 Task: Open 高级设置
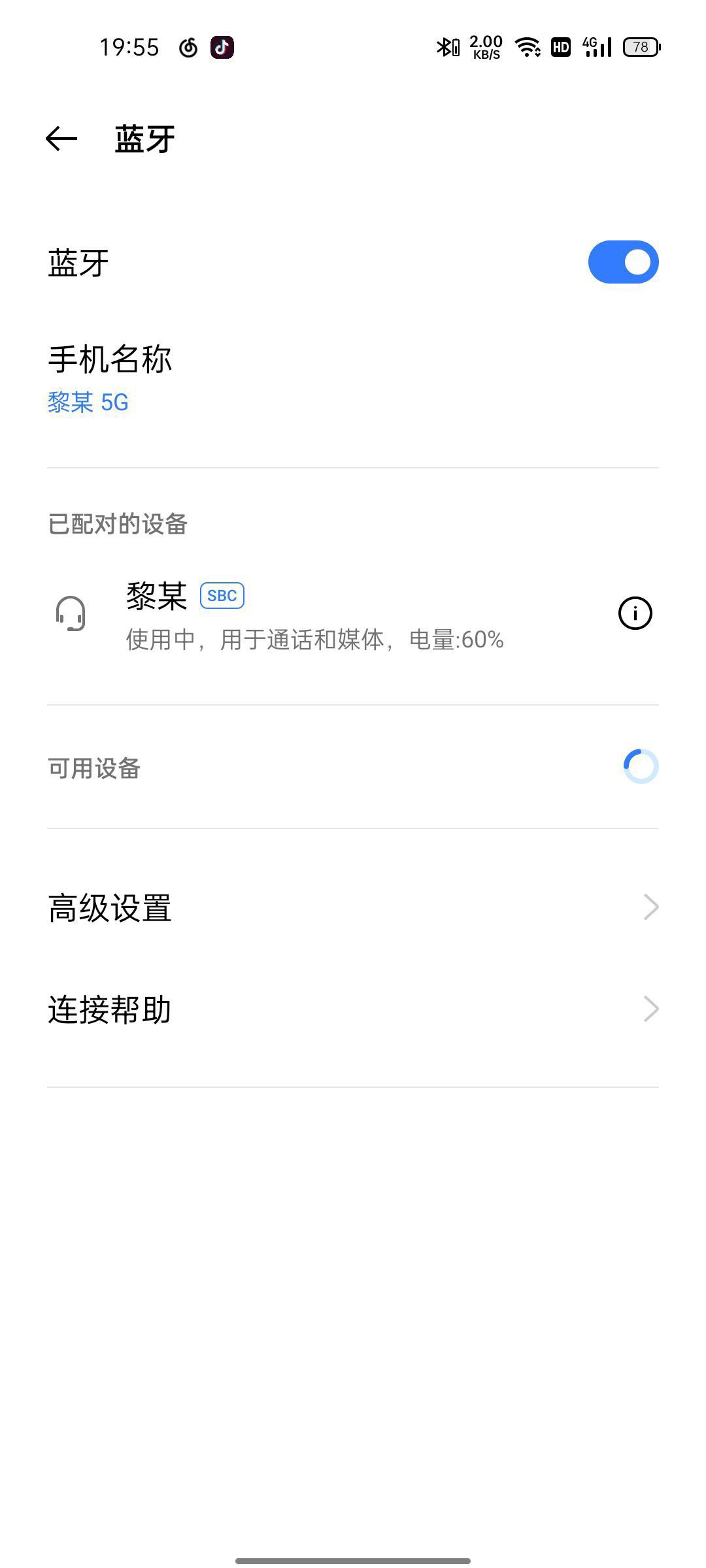click(353, 907)
